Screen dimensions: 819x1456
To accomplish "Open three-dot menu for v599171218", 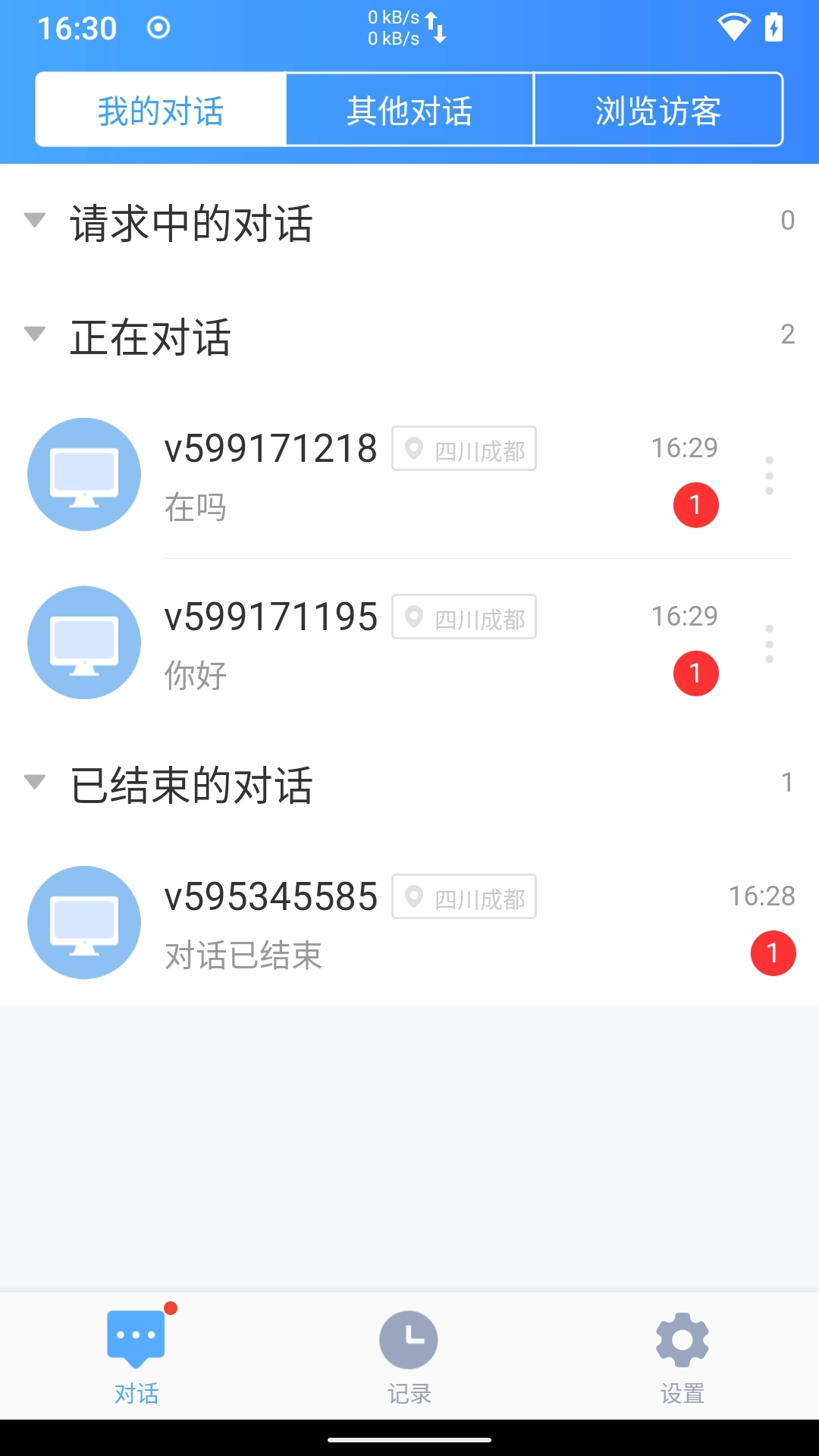I will pyautogui.click(x=770, y=474).
